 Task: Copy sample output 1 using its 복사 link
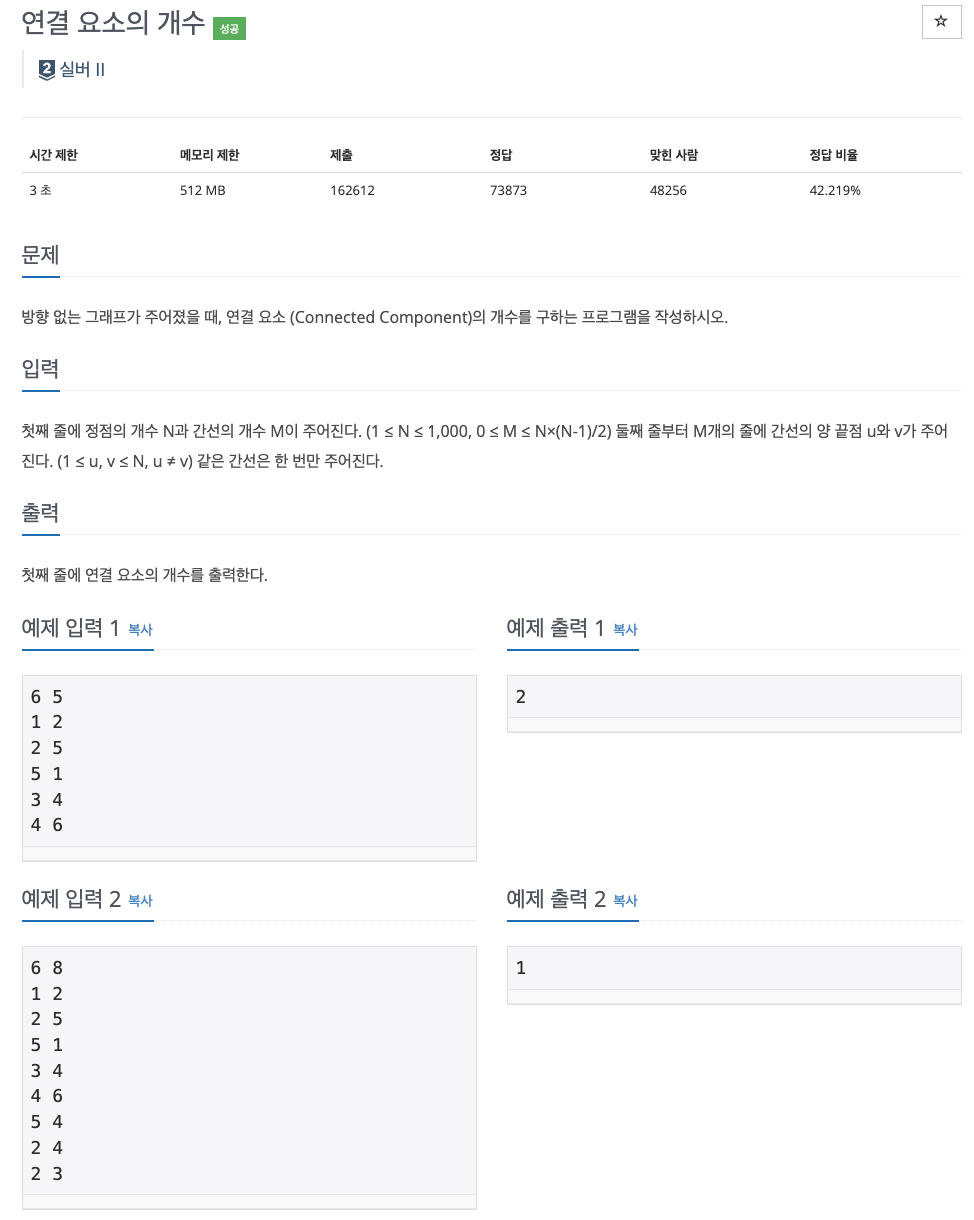point(625,631)
